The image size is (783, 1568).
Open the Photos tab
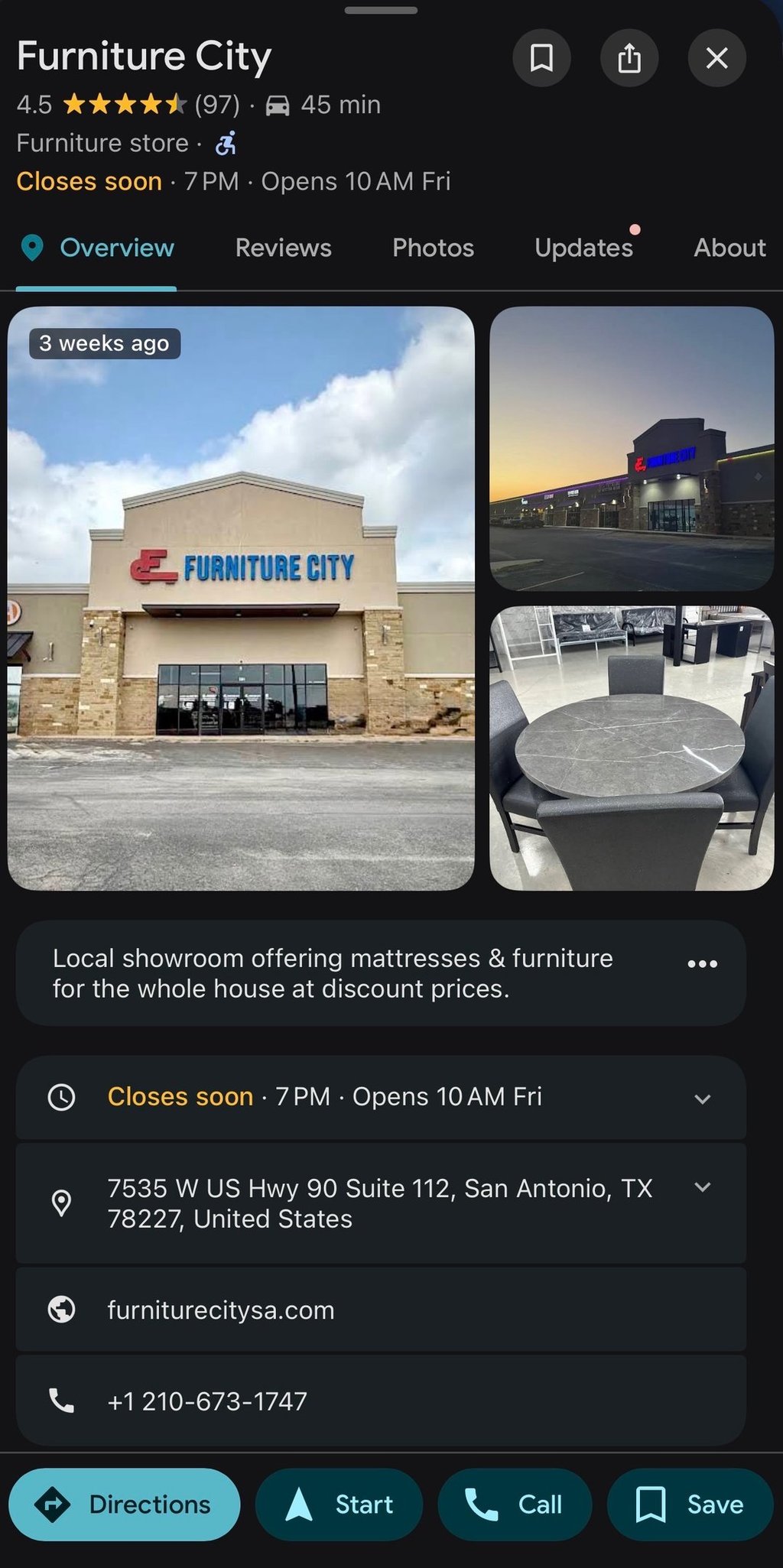(x=433, y=248)
